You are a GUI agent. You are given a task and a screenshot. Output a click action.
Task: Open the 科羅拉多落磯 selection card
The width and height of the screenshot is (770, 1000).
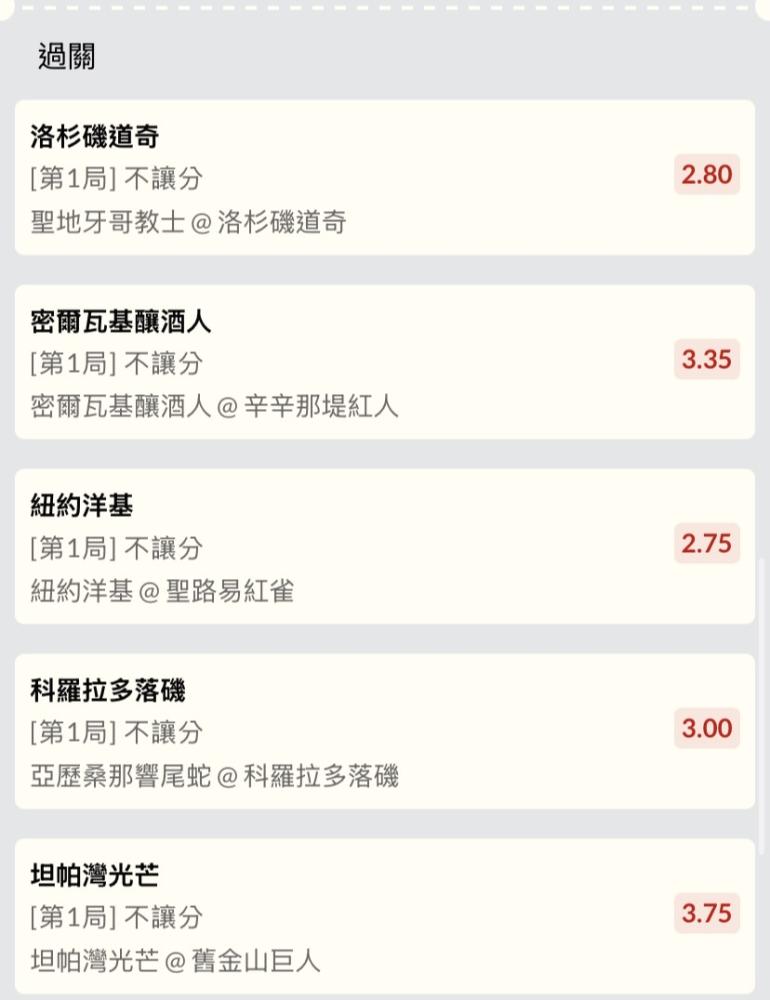tap(384, 731)
